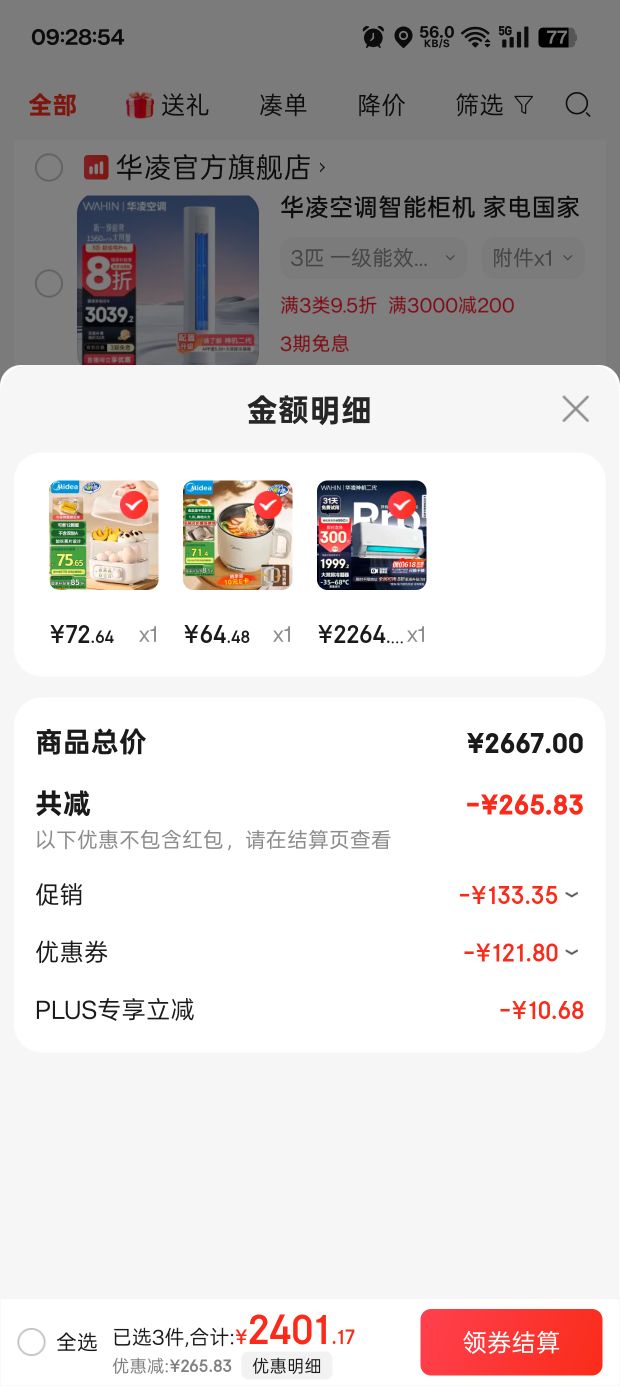The height and width of the screenshot is (1386, 620).
Task: Select all items from 华凌官方旗舰店
Action: point(49,167)
